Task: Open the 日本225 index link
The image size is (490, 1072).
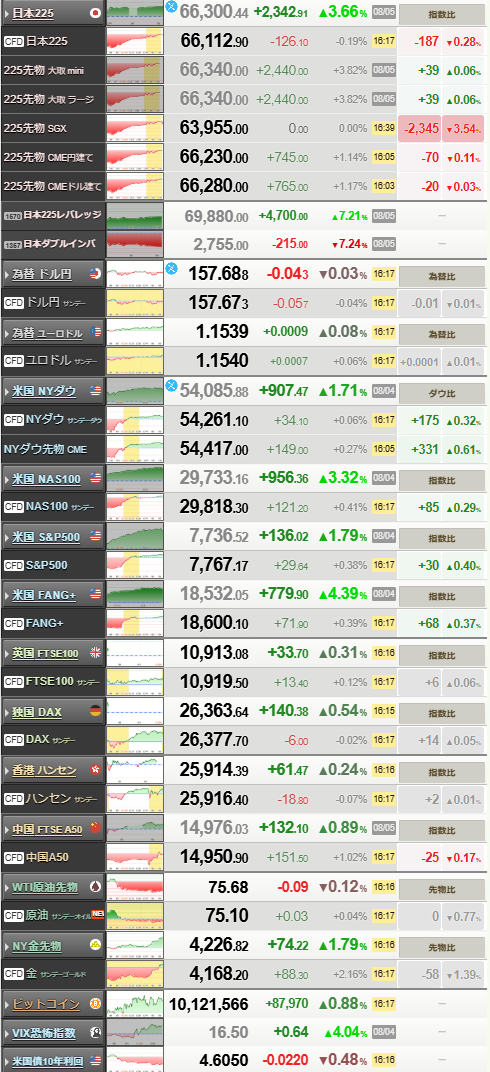Action: point(27,12)
